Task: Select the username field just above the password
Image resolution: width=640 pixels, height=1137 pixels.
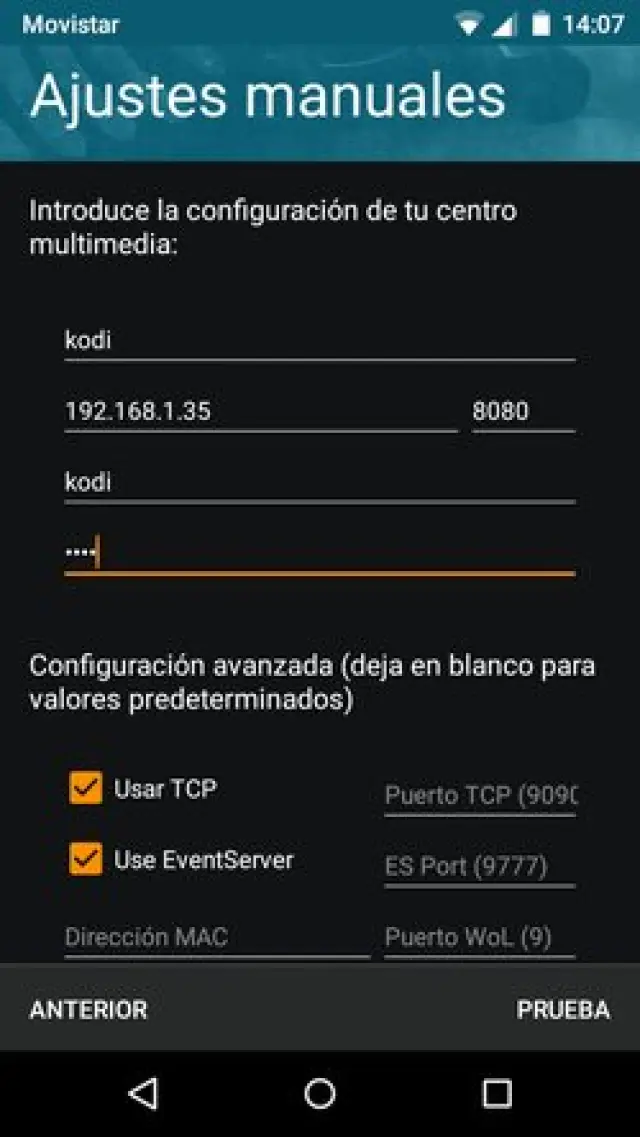Action: click(319, 482)
